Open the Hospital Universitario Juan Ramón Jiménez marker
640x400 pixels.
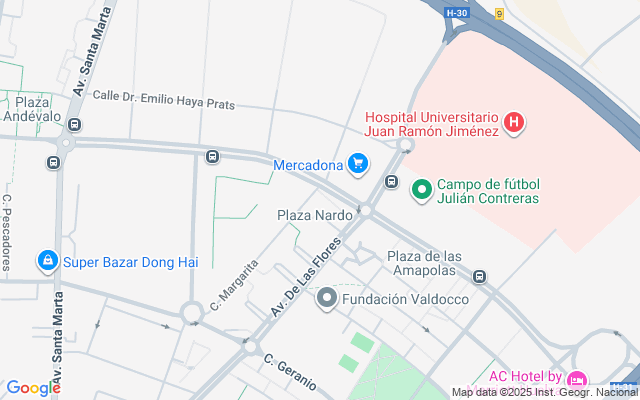pyautogui.click(x=514, y=122)
